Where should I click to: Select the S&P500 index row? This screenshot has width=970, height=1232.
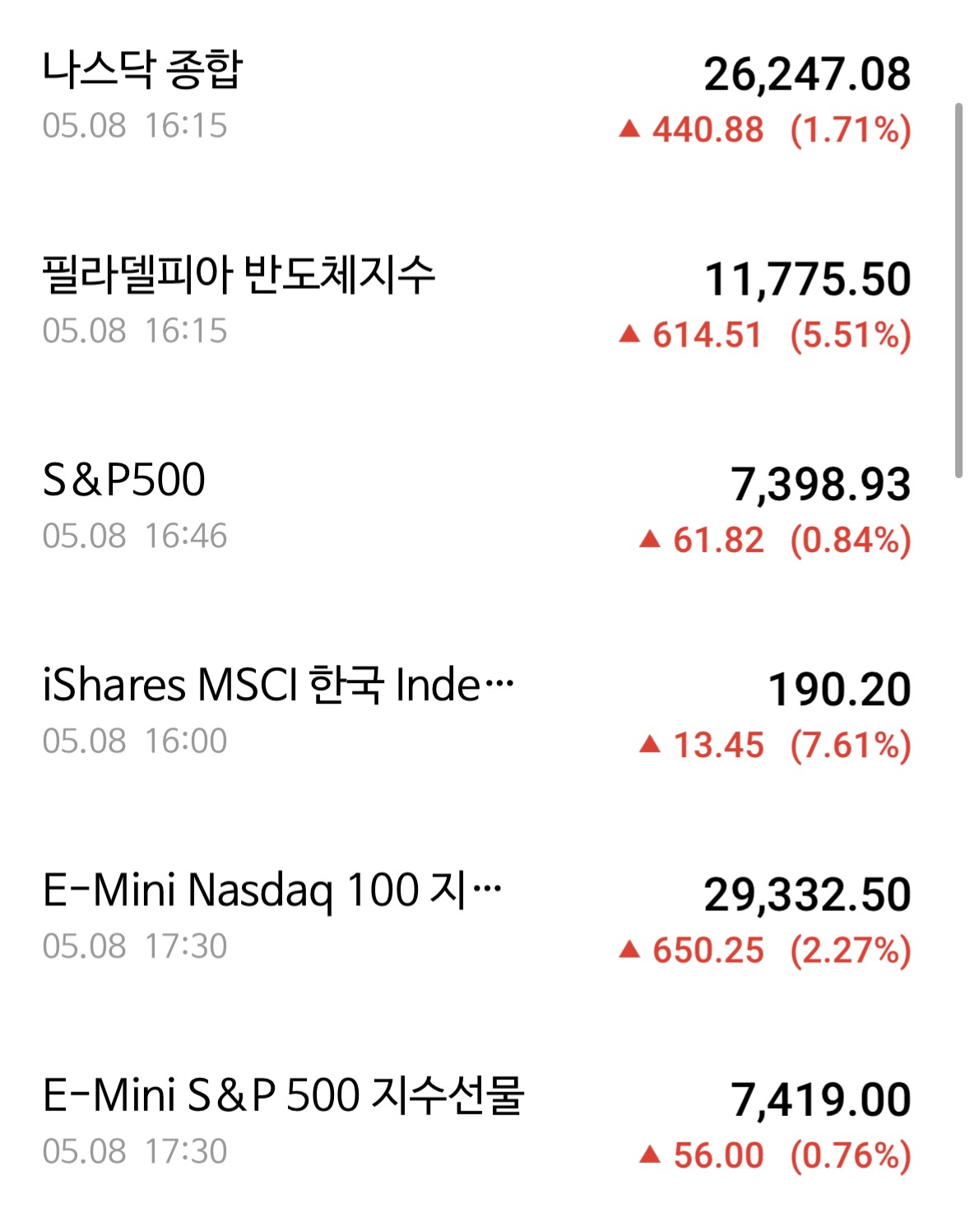[x=476, y=509]
